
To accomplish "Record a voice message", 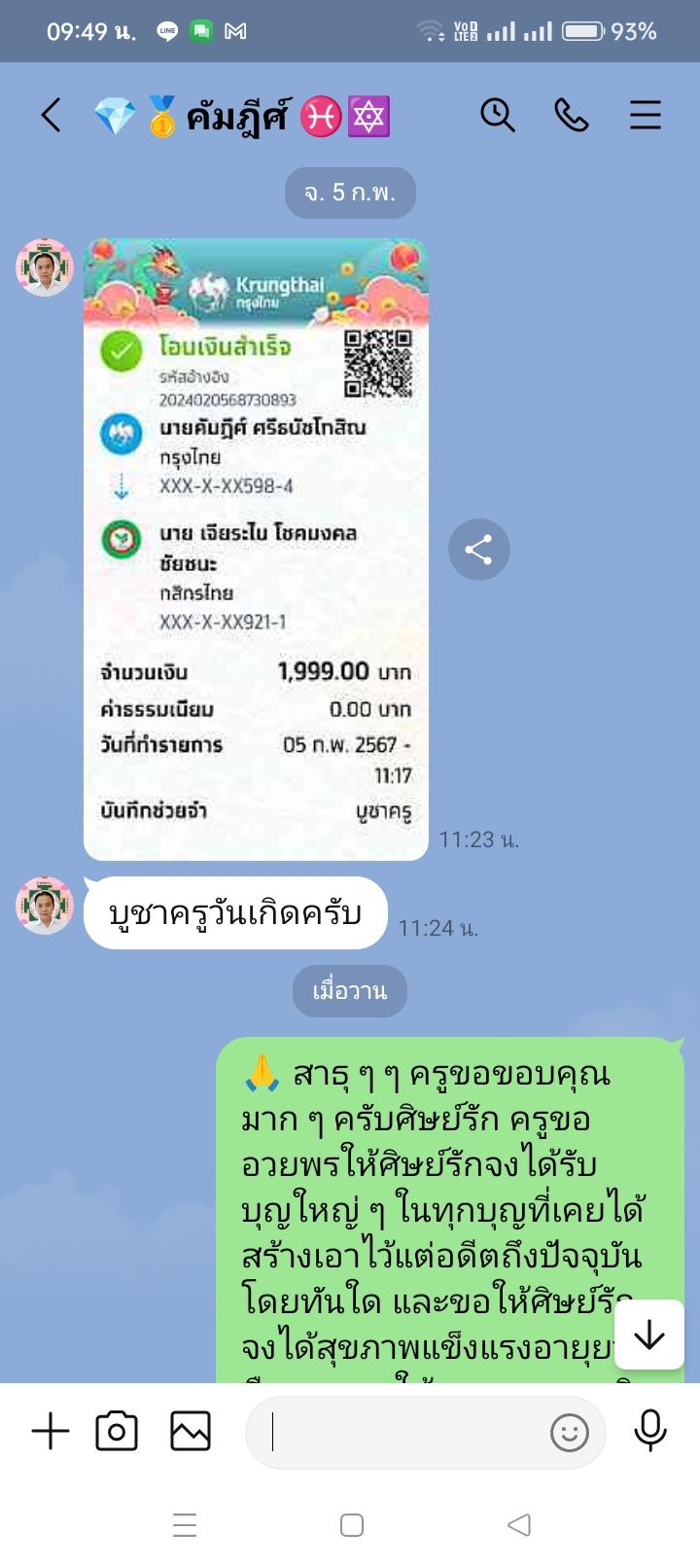I will [649, 1432].
